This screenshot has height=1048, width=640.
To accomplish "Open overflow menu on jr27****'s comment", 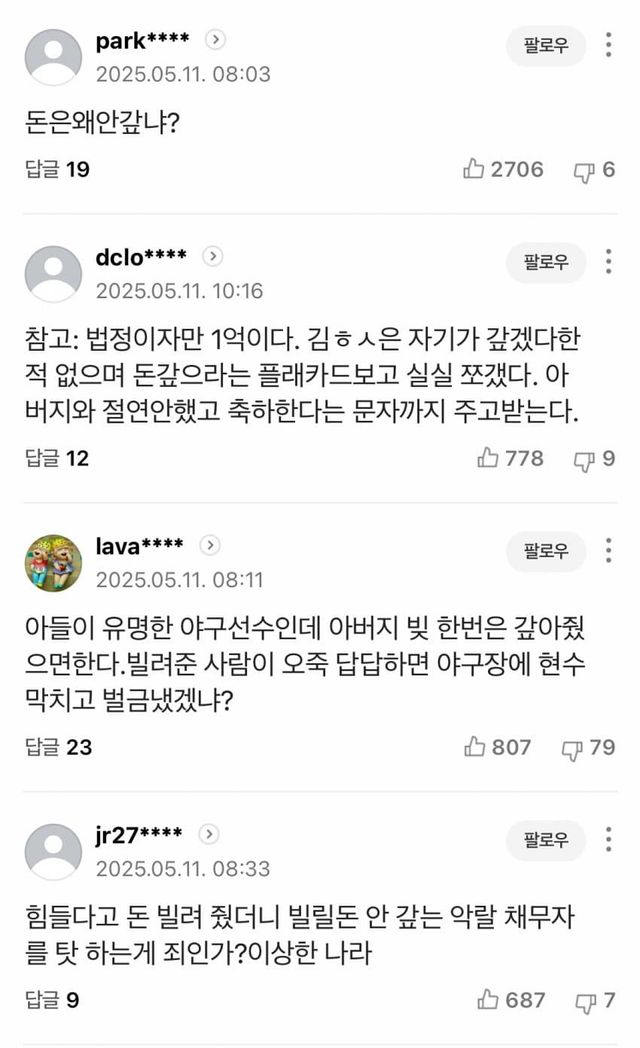I will pyautogui.click(x=608, y=839).
